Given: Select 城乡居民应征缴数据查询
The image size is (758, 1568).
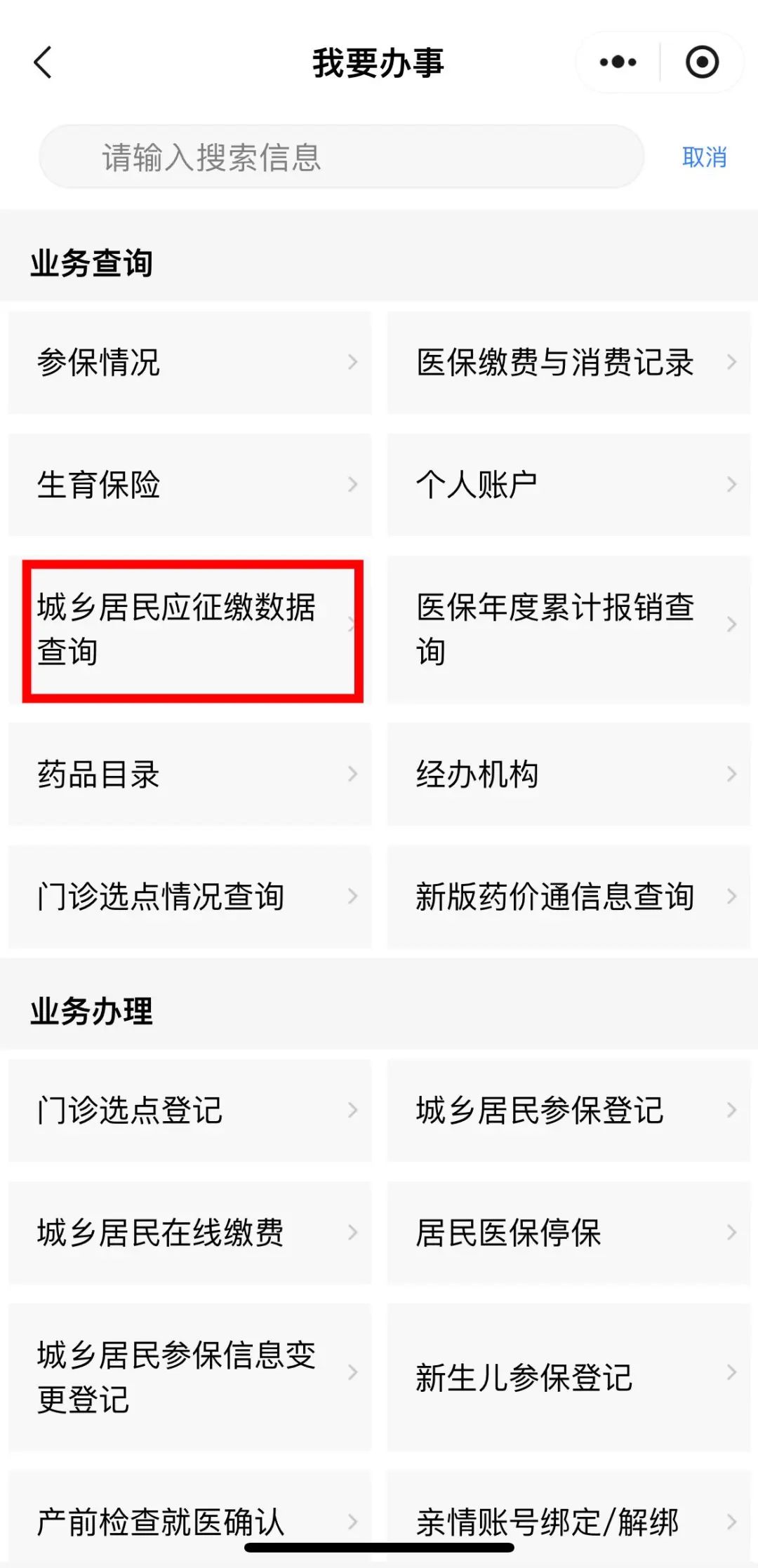Looking at the screenshot, I should tap(192, 629).
